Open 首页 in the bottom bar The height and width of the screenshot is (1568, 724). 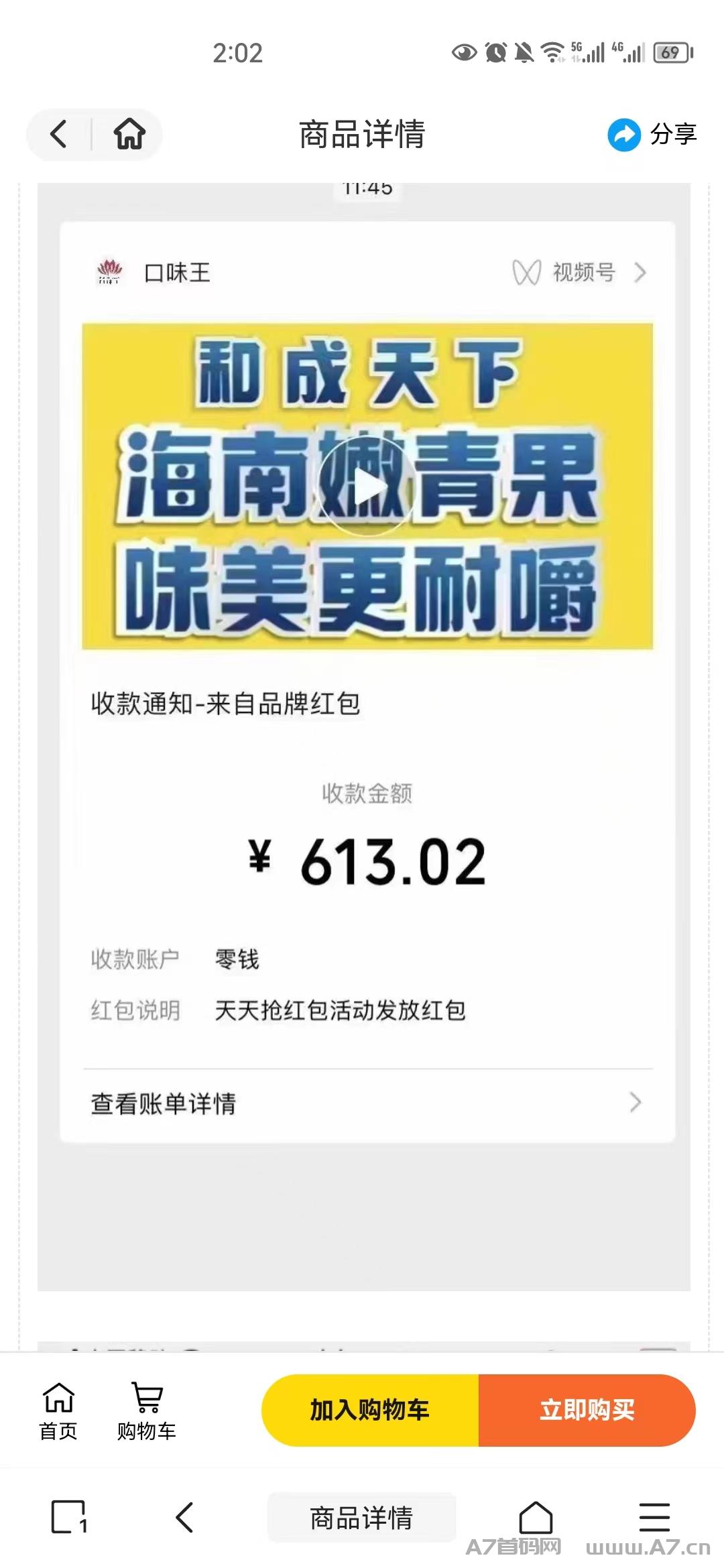click(58, 1410)
